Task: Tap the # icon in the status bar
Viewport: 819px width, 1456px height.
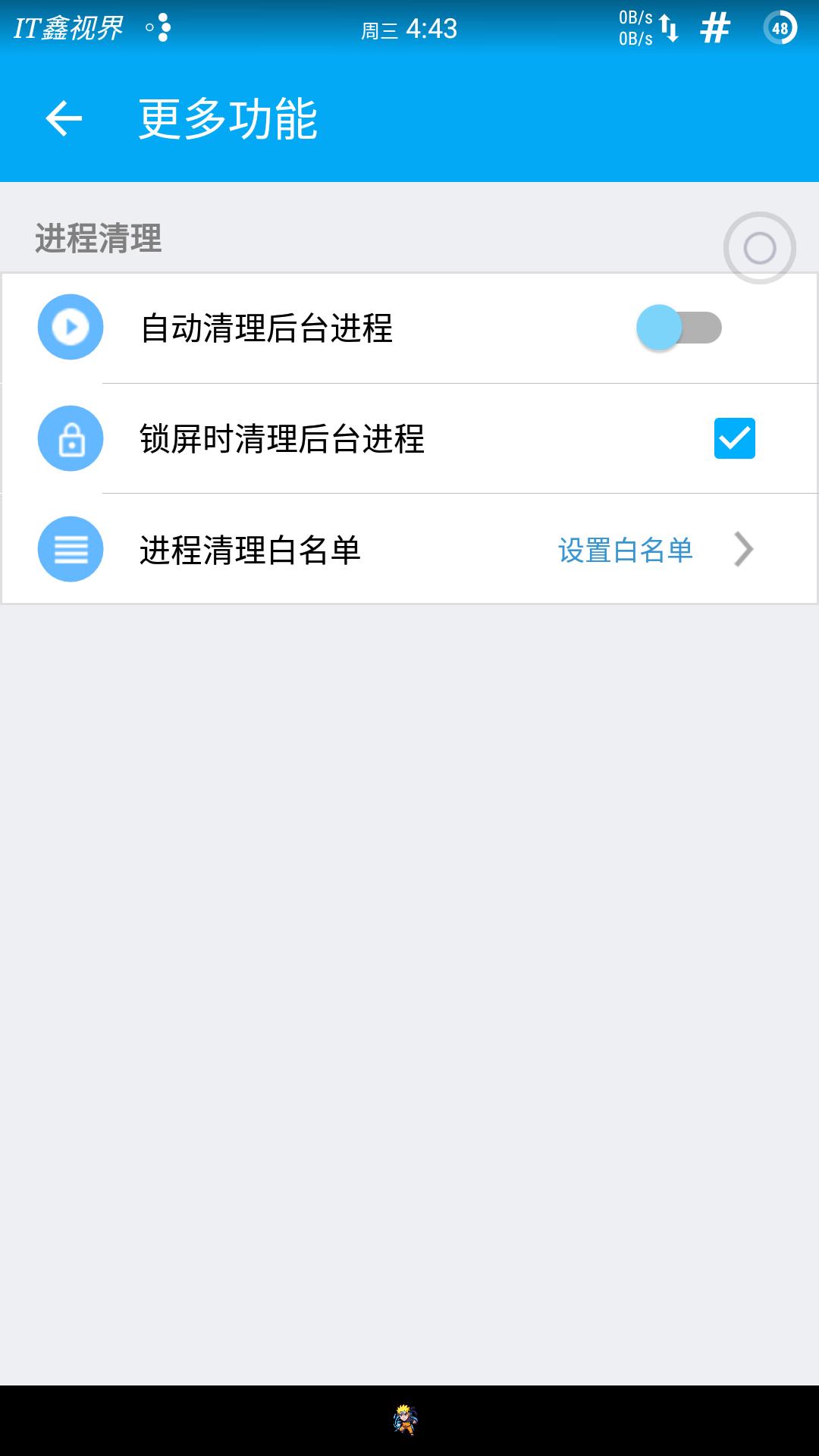Action: (x=714, y=29)
